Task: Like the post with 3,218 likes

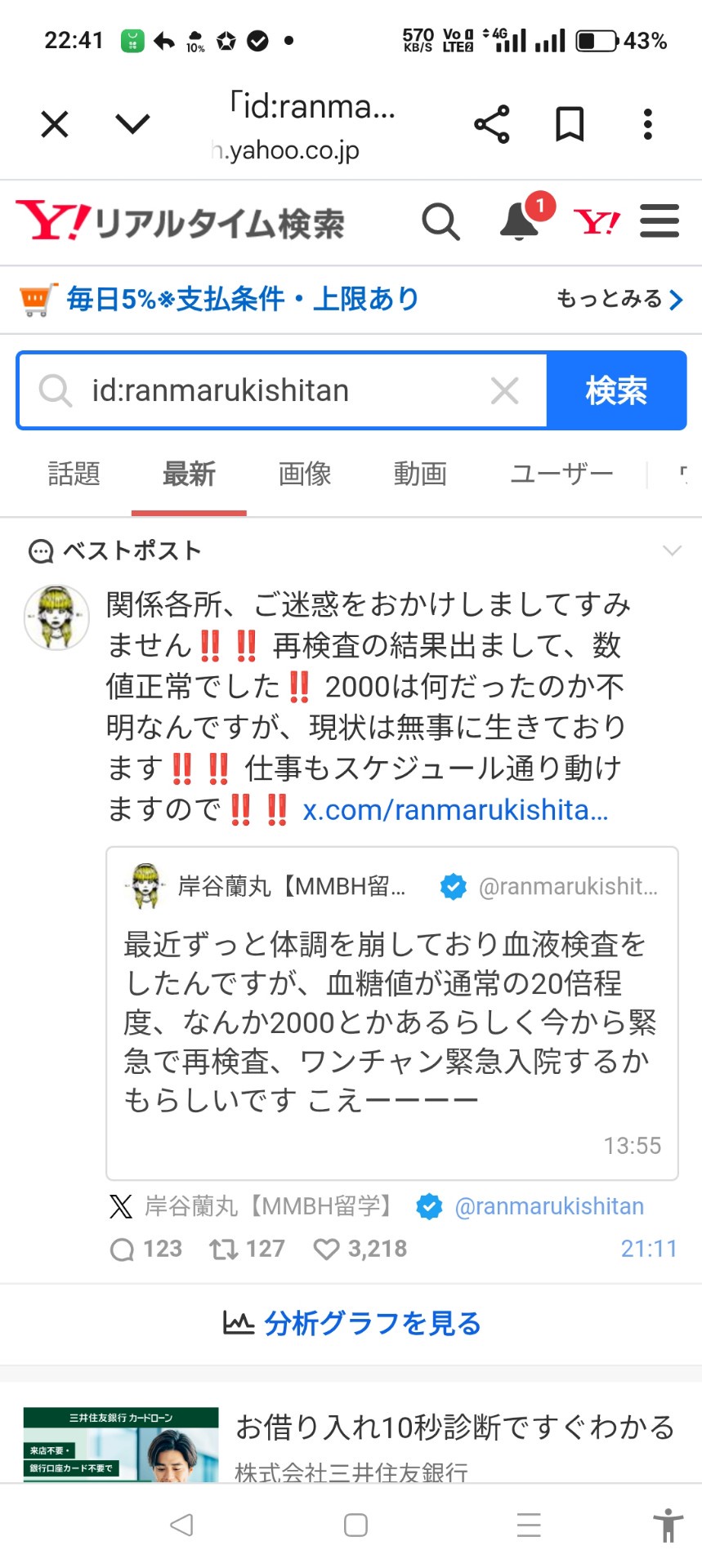Action: [x=327, y=1249]
